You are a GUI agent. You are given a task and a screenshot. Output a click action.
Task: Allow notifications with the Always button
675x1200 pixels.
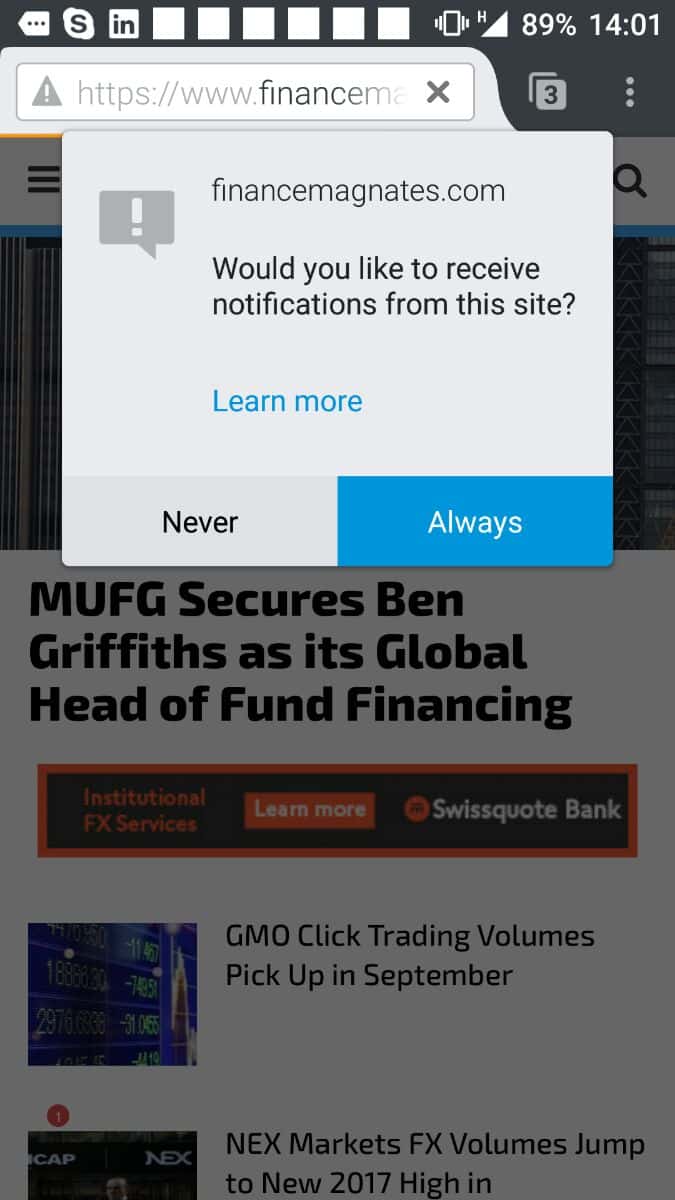(x=475, y=522)
